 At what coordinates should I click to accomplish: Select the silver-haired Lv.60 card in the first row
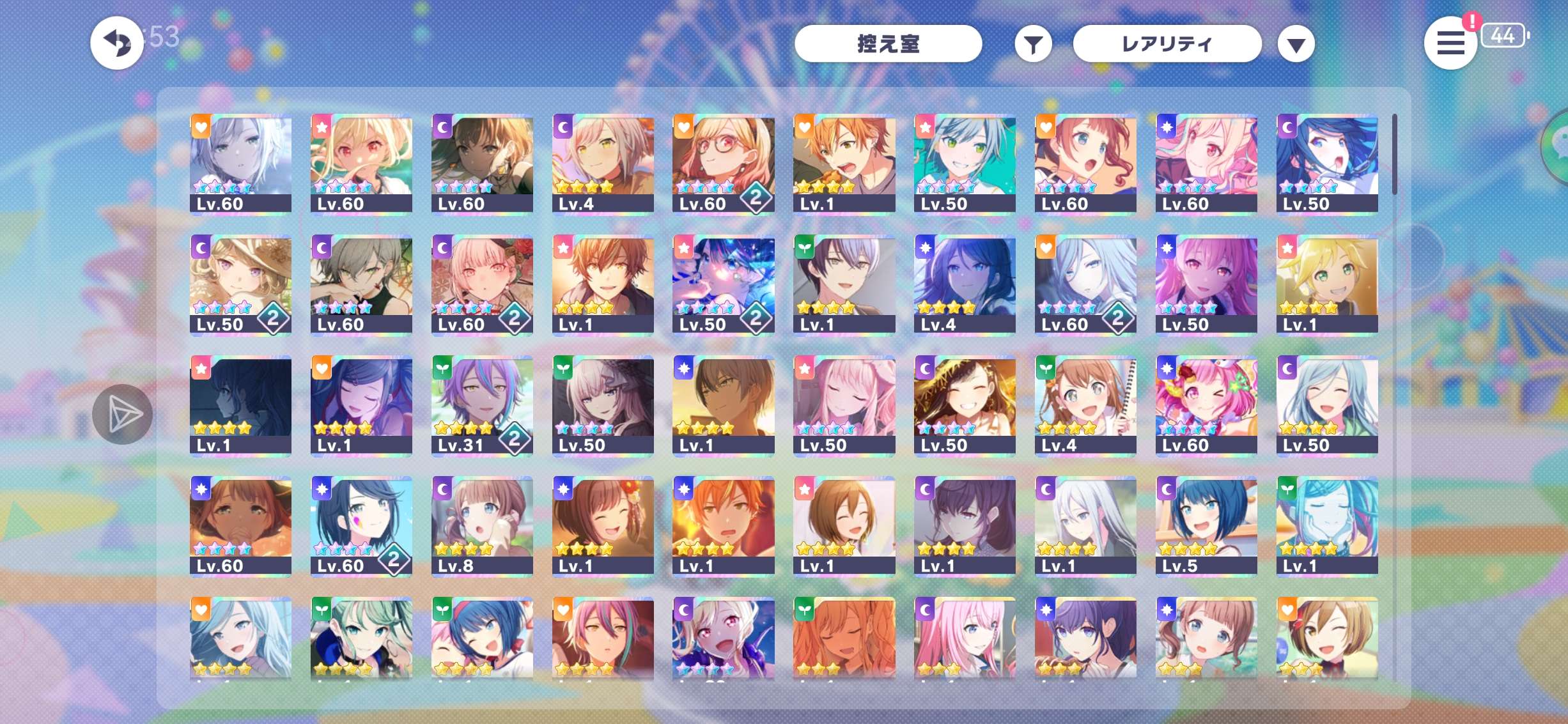pos(240,164)
